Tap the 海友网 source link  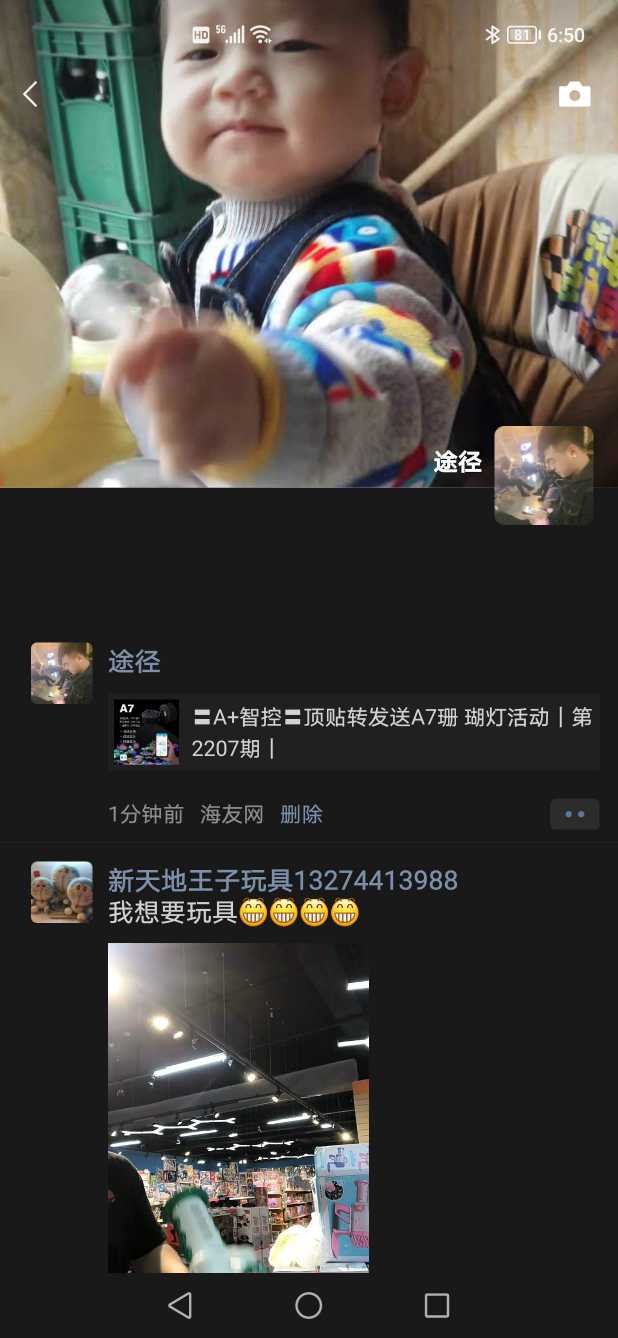click(x=231, y=814)
